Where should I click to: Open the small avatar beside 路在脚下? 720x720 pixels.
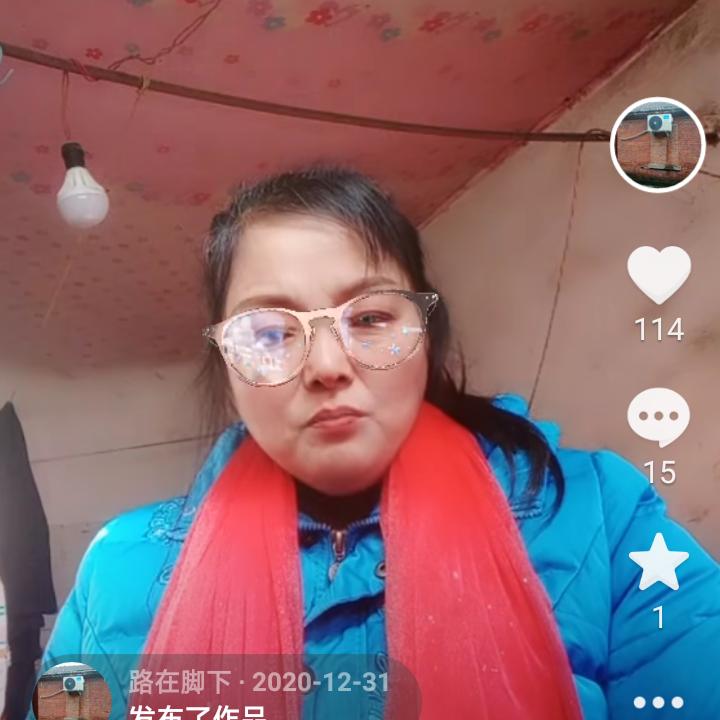72,692
